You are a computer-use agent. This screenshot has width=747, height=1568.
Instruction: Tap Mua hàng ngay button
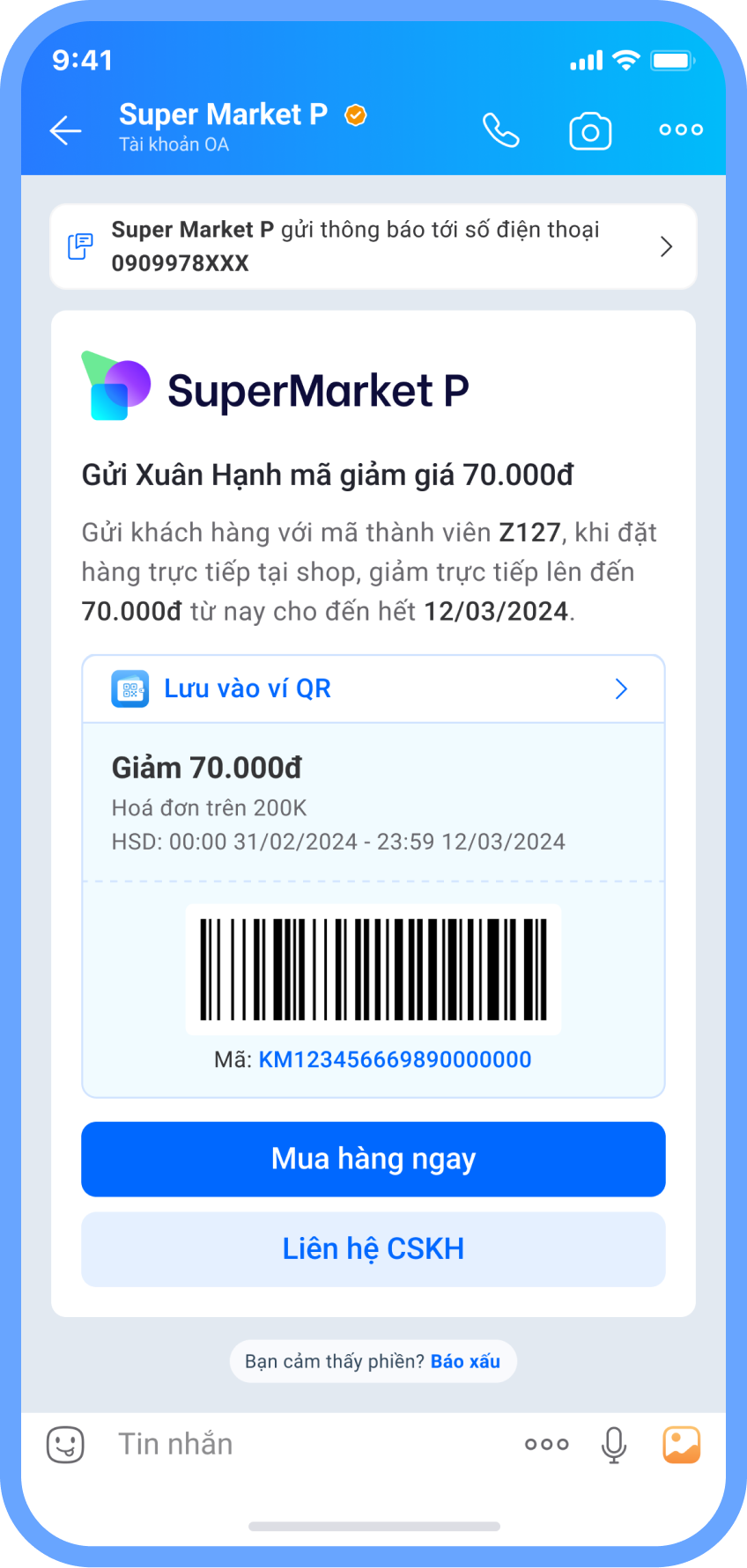click(x=373, y=1159)
